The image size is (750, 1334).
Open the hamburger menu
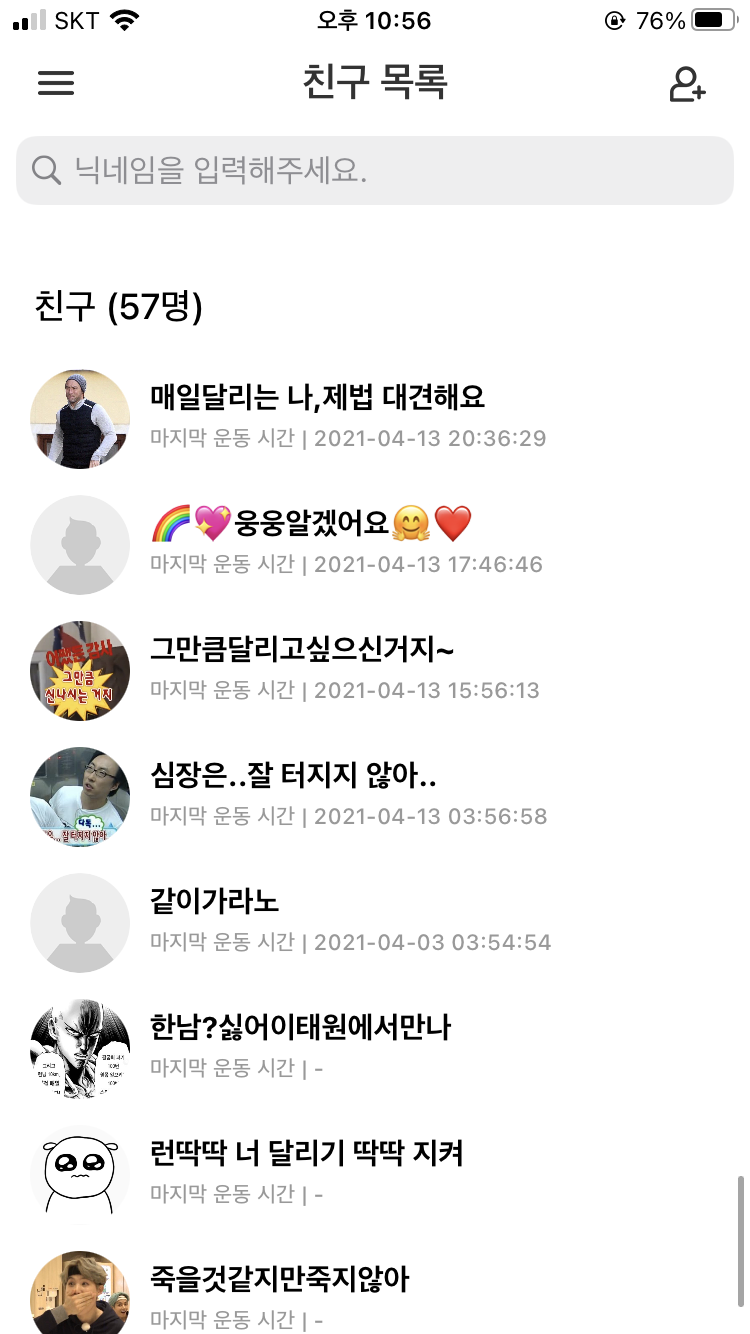tap(56, 83)
